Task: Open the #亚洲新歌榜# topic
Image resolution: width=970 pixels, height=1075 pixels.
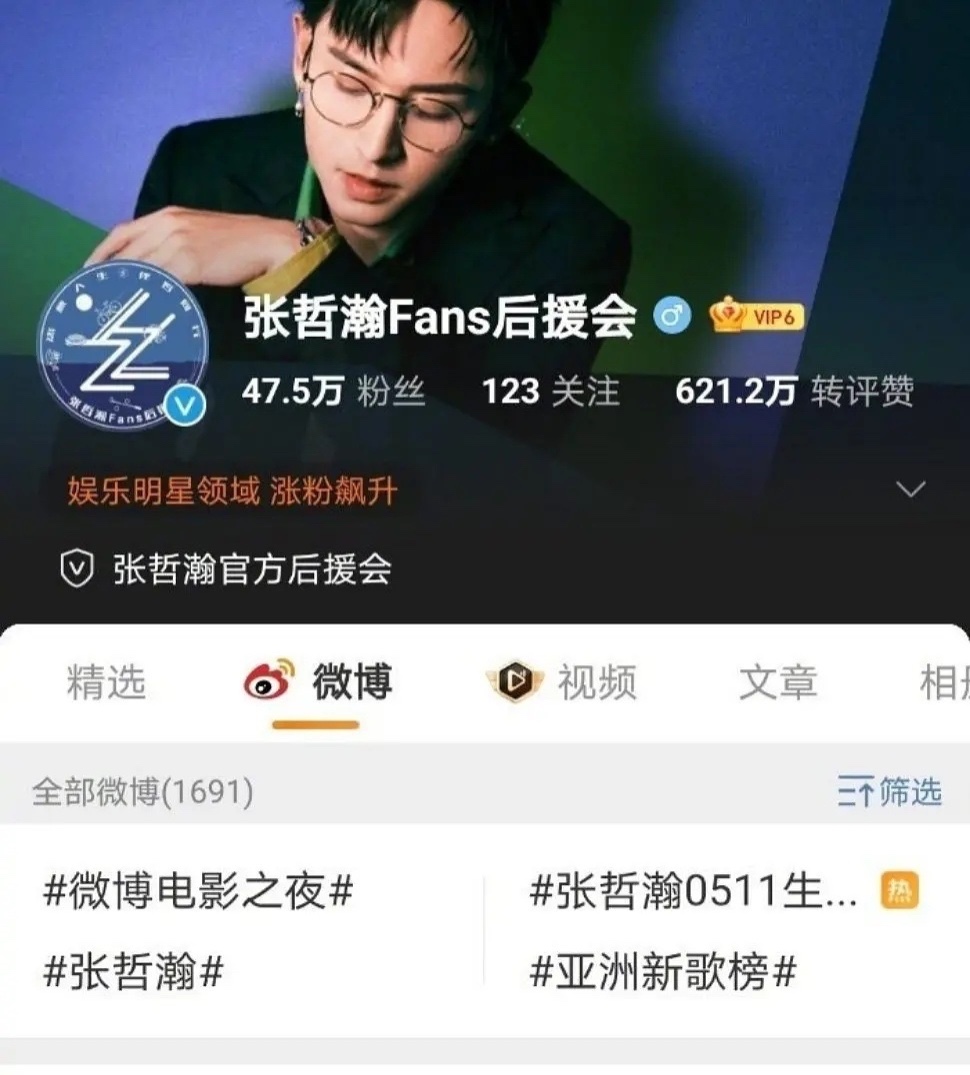Action: [663, 971]
